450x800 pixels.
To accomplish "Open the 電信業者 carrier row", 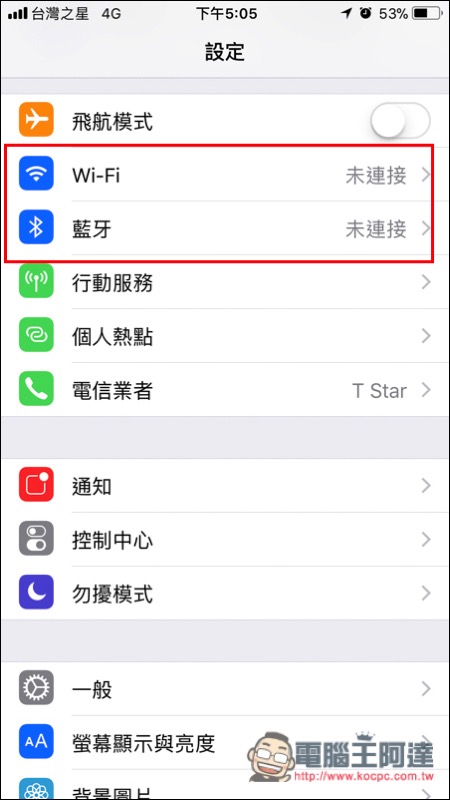I will pos(225,390).
